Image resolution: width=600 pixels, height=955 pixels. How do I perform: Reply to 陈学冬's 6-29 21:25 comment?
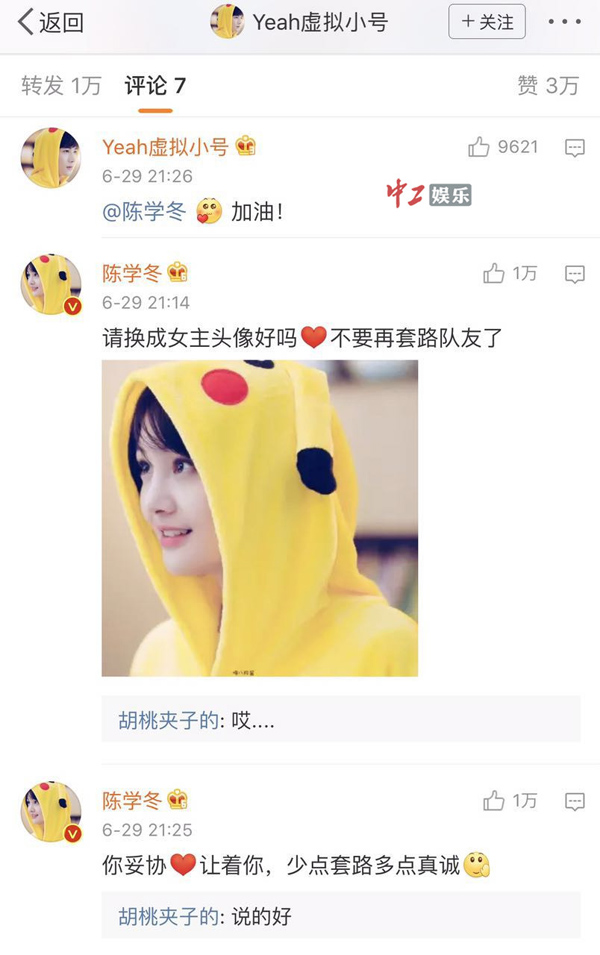pyautogui.click(x=575, y=802)
